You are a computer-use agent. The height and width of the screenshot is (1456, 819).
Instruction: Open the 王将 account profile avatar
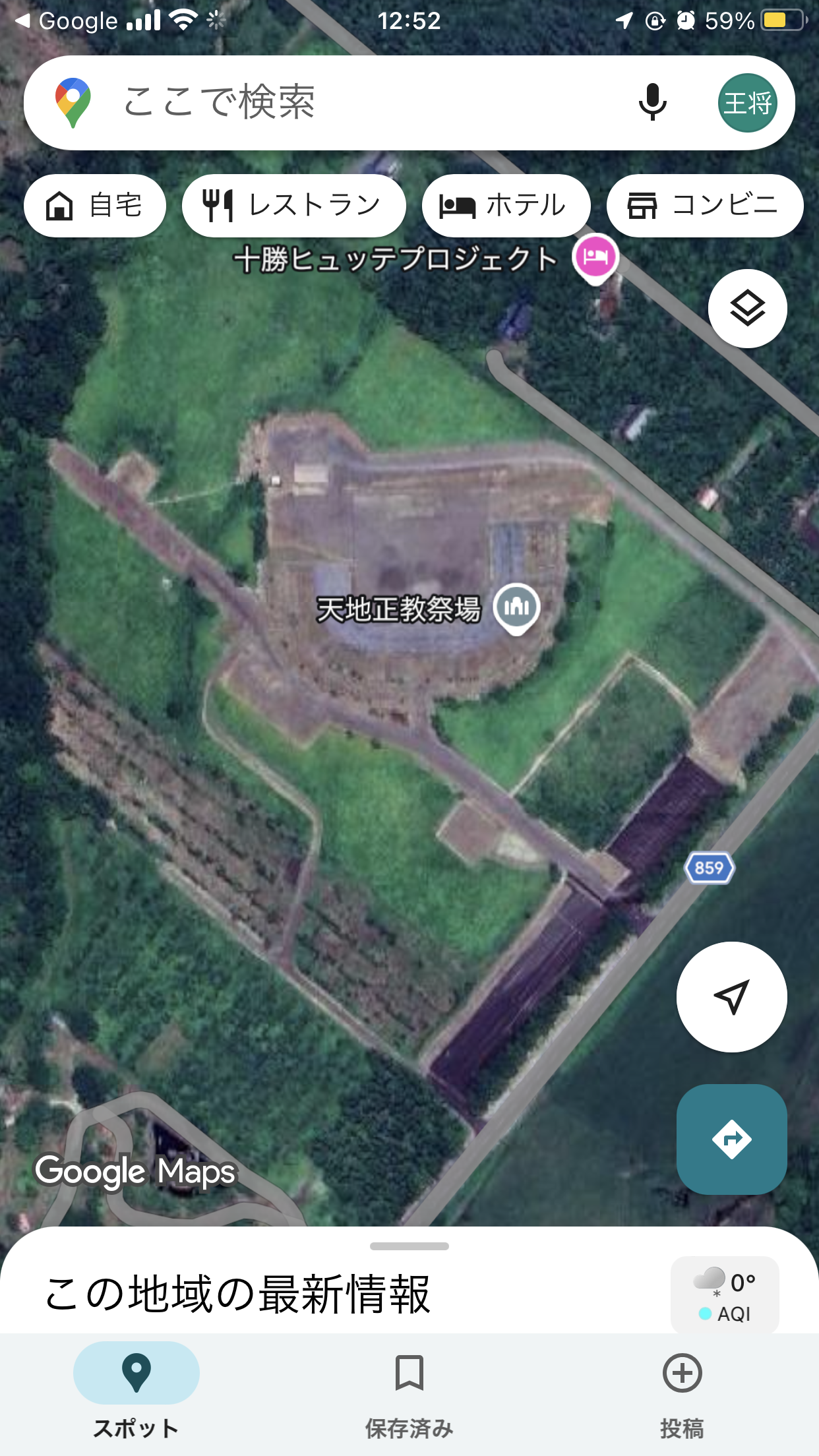coord(747,103)
